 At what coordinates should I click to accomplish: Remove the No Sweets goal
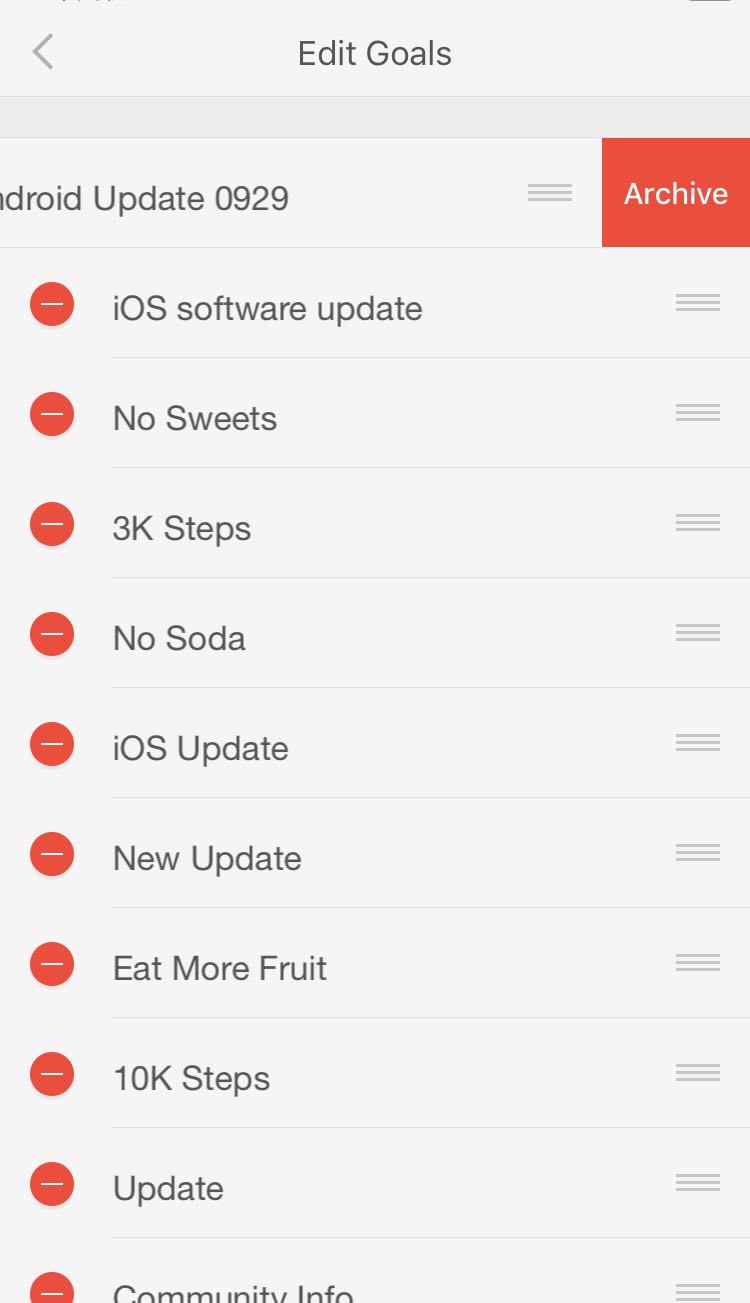click(52, 414)
